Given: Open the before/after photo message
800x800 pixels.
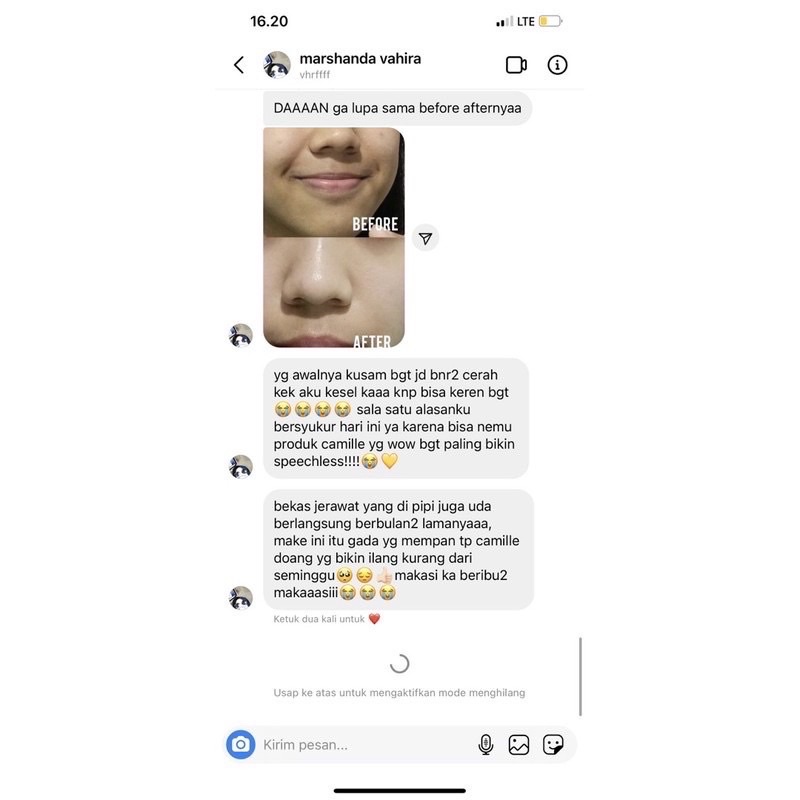Looking at the screenshot, I should coord(334,238).
